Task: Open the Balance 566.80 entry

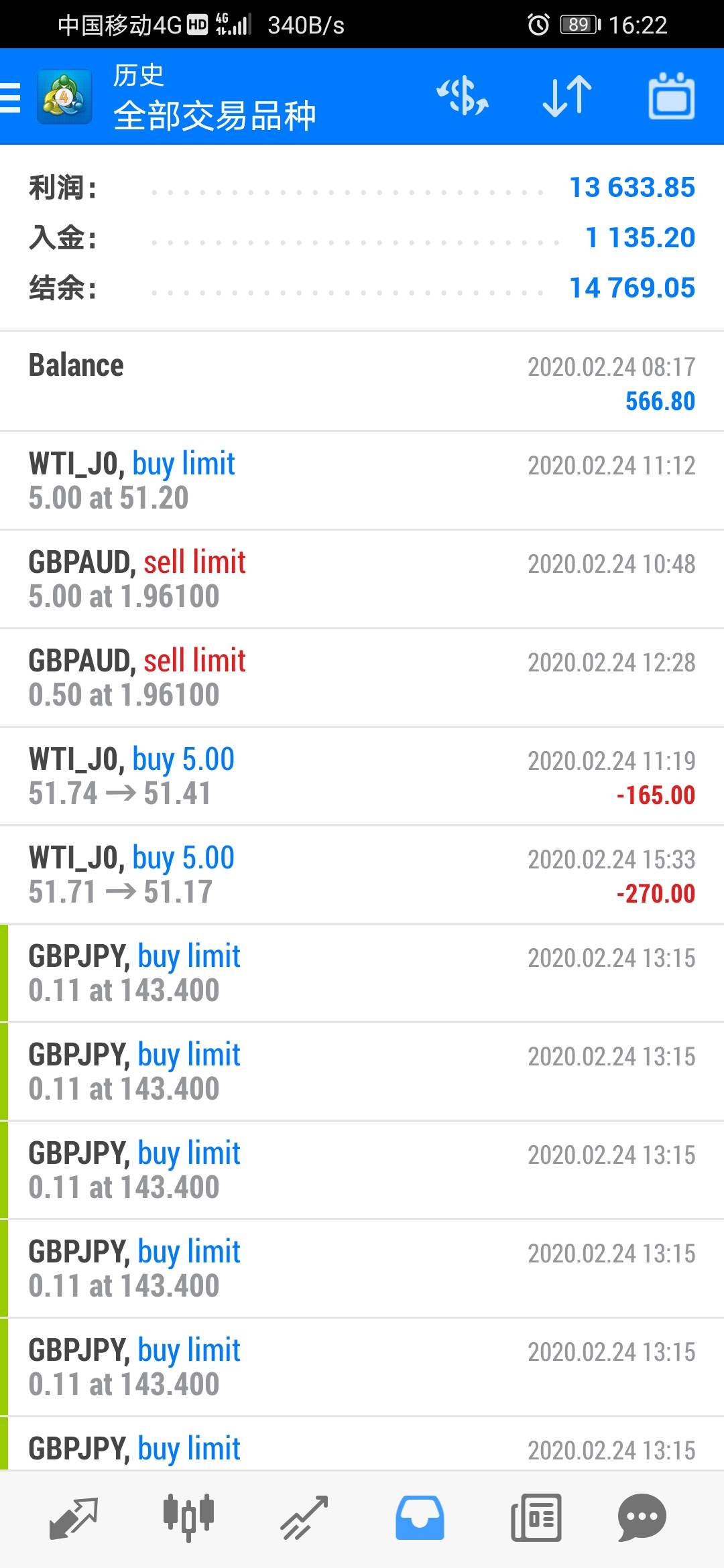Action: click(x=362, y=382)
